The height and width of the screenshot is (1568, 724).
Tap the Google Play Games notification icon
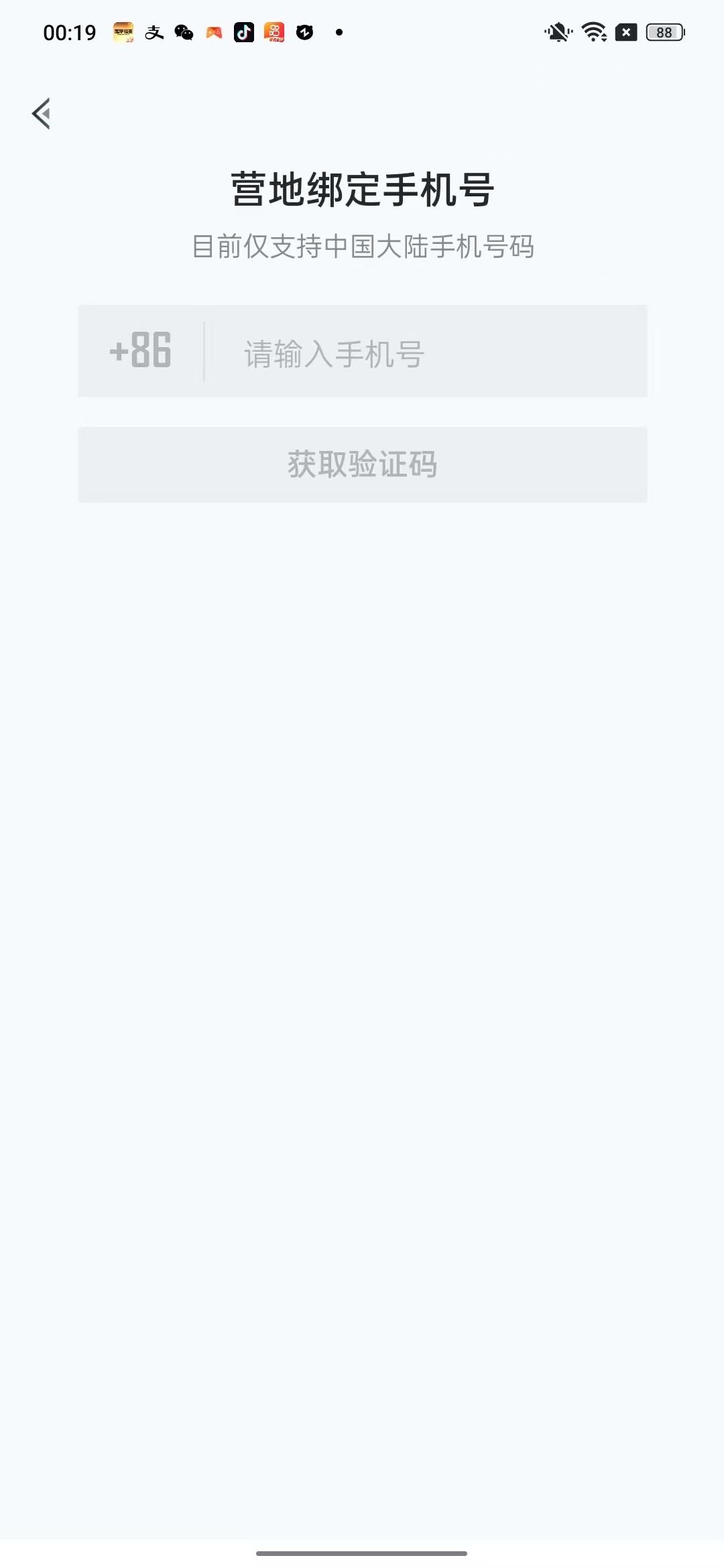point(213,31)
